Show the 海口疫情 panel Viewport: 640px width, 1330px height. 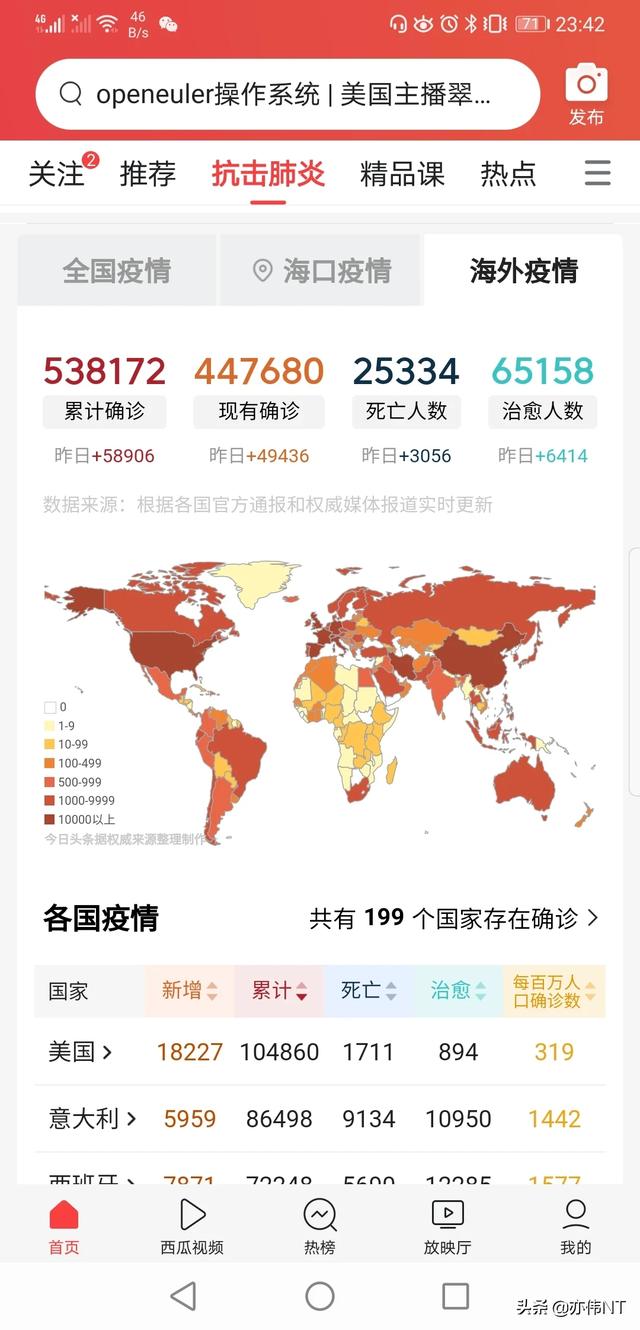[x=322, y=271]
